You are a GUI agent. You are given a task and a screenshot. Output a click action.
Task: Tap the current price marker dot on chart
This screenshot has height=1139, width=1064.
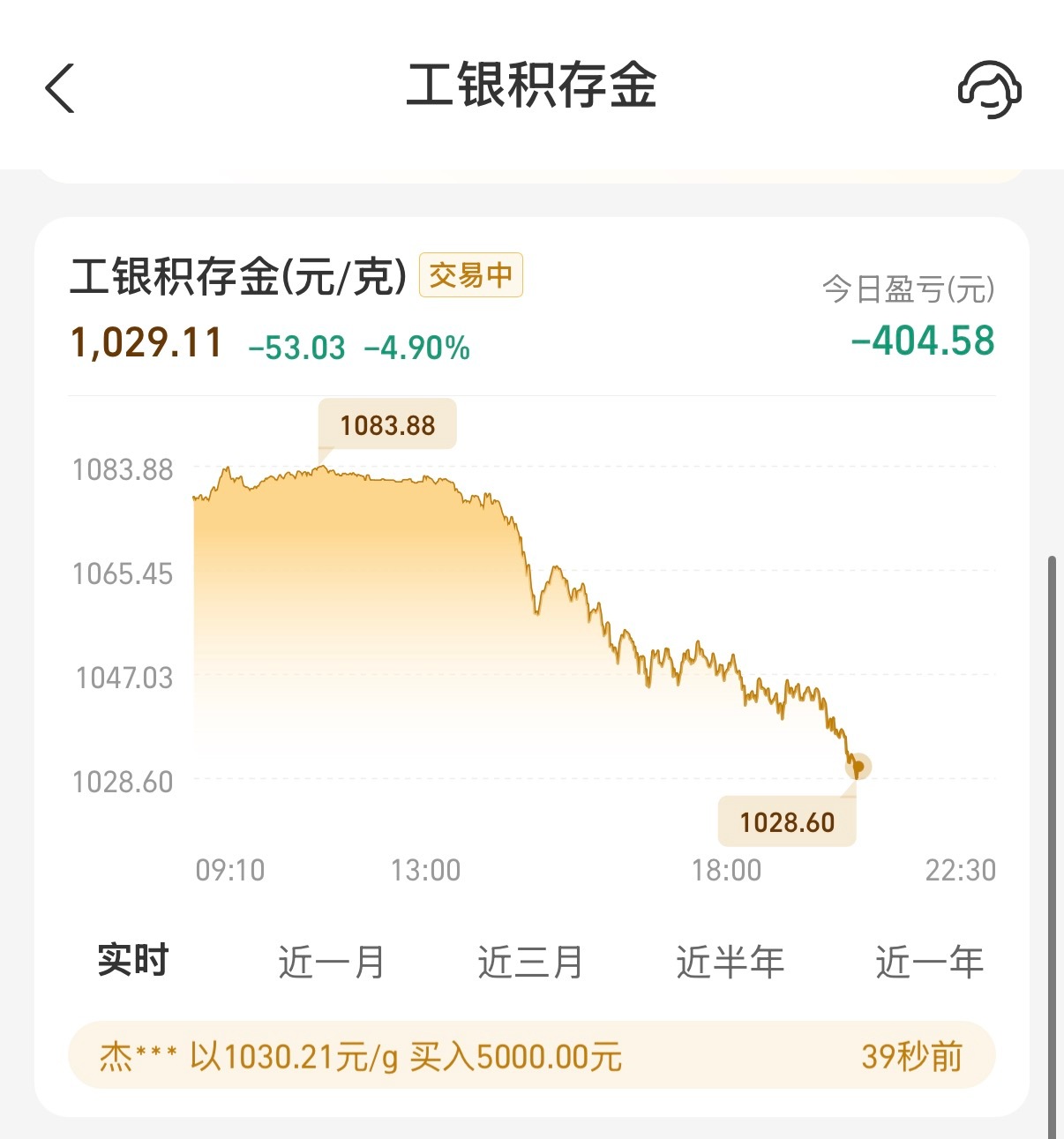pos(857,768)
